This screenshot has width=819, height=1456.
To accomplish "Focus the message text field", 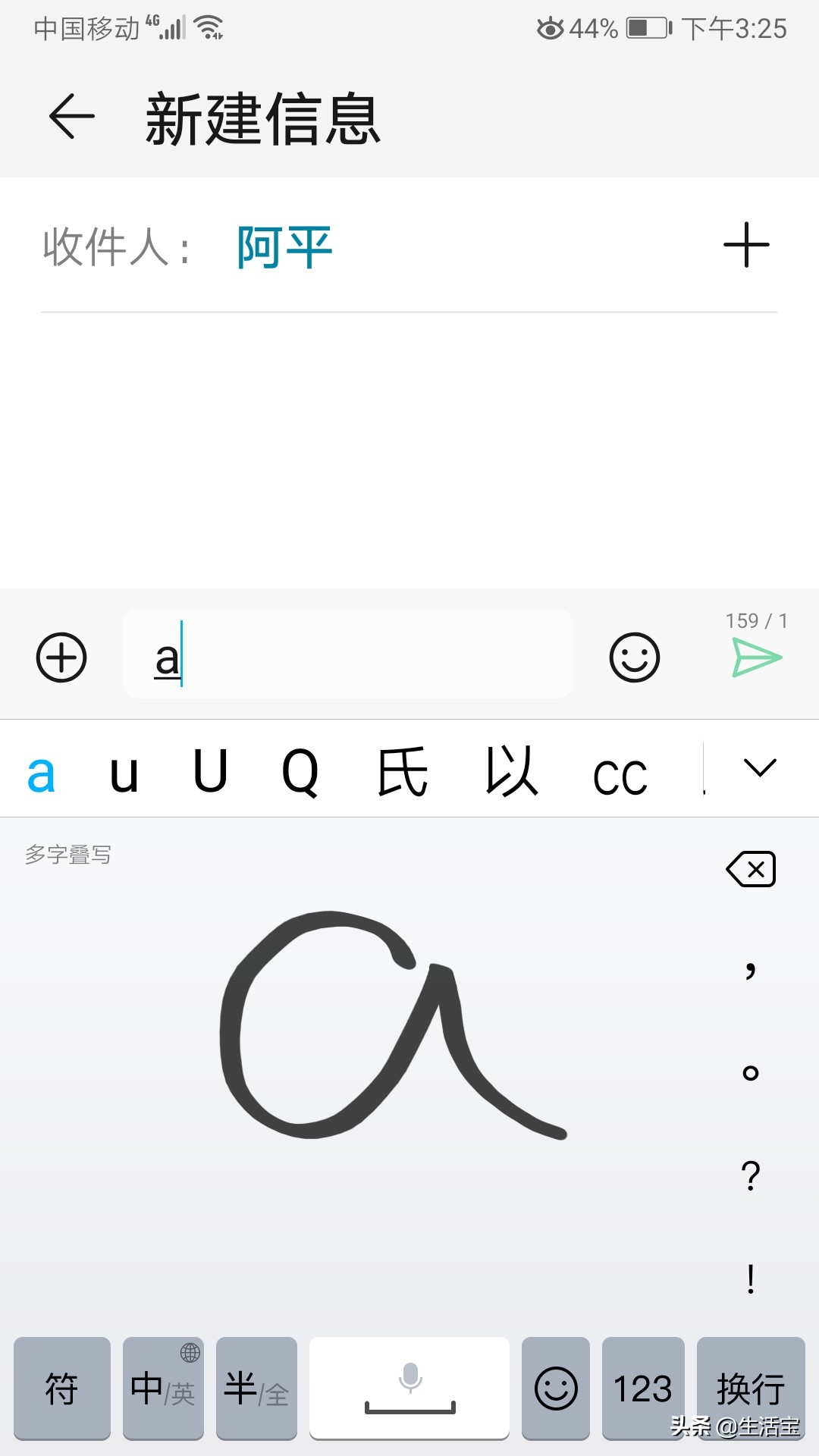I will [x=349, y=654].
